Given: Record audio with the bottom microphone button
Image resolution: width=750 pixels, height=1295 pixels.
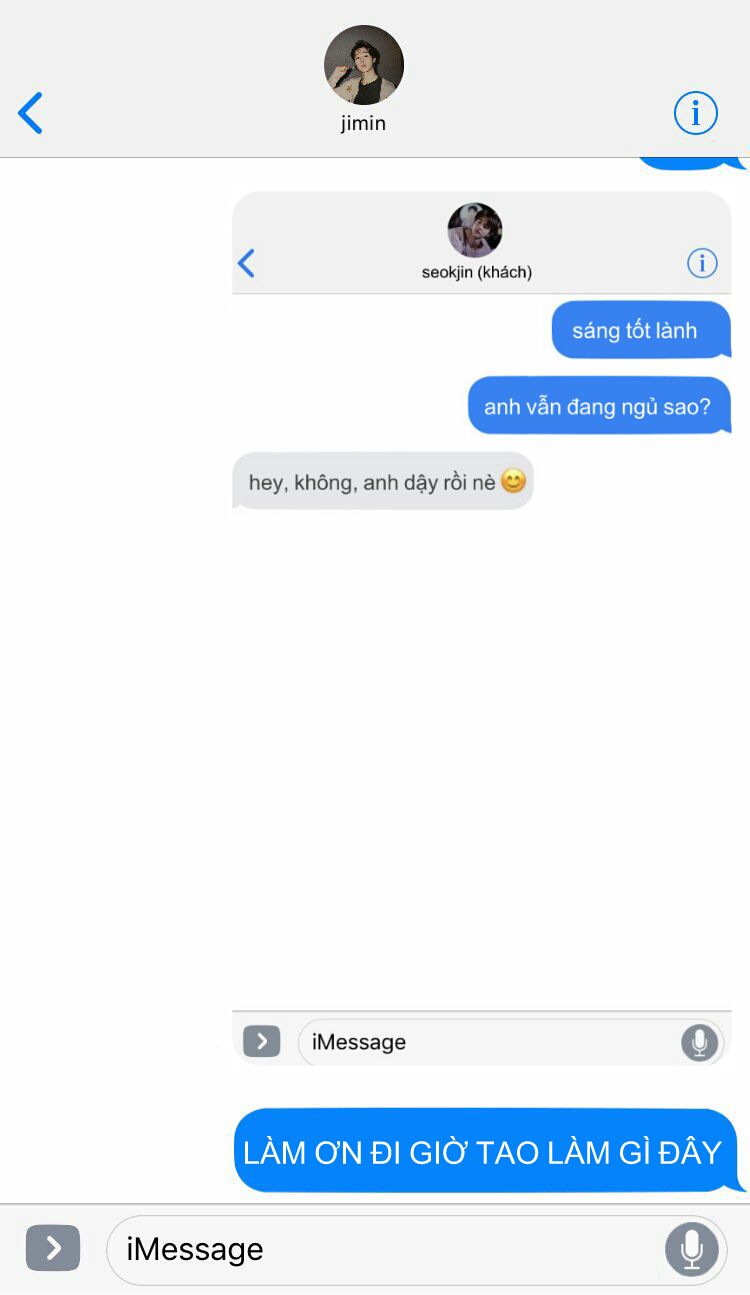Looking at the screenshot, I should click(692, 1249).
